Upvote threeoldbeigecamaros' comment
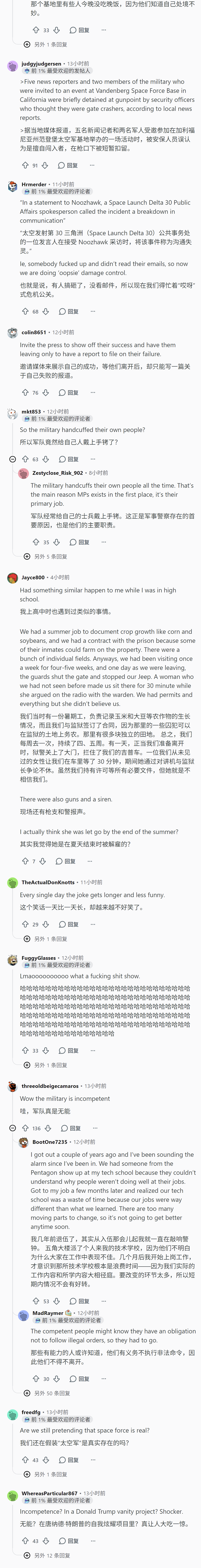The height and width of the screenshot is (1568, 201). pos(25,1128)
